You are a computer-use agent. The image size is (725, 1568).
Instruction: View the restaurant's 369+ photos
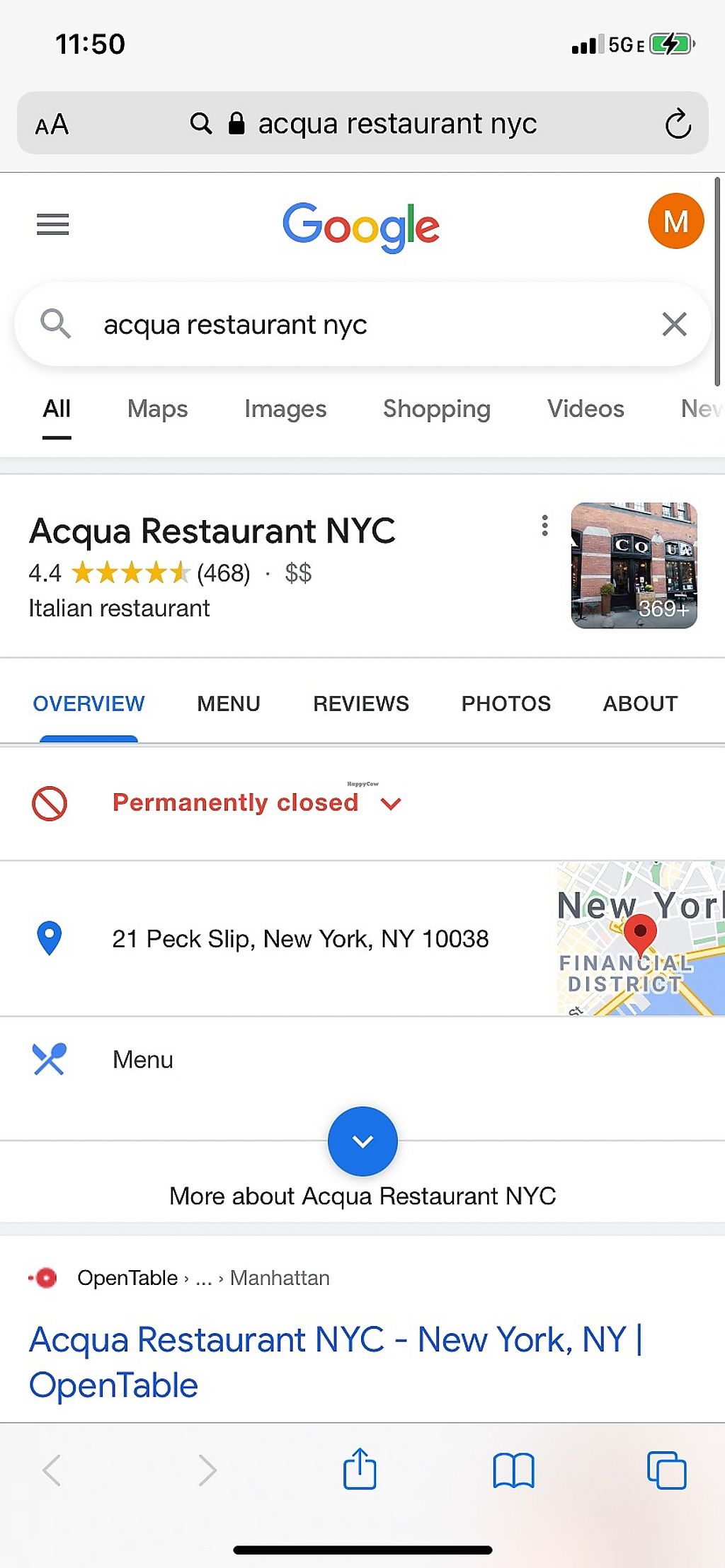click(634, 565)
